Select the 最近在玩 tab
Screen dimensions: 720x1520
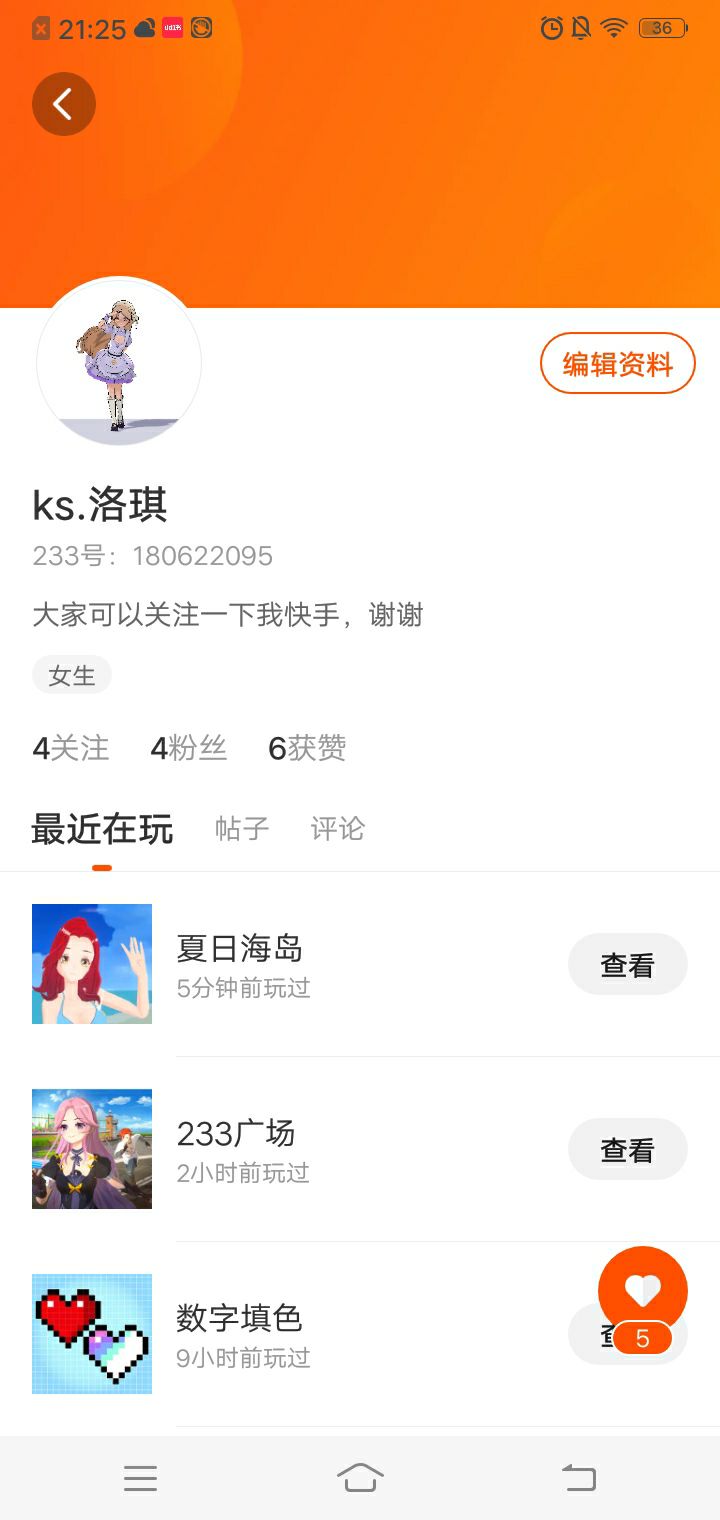pos(102,829)
